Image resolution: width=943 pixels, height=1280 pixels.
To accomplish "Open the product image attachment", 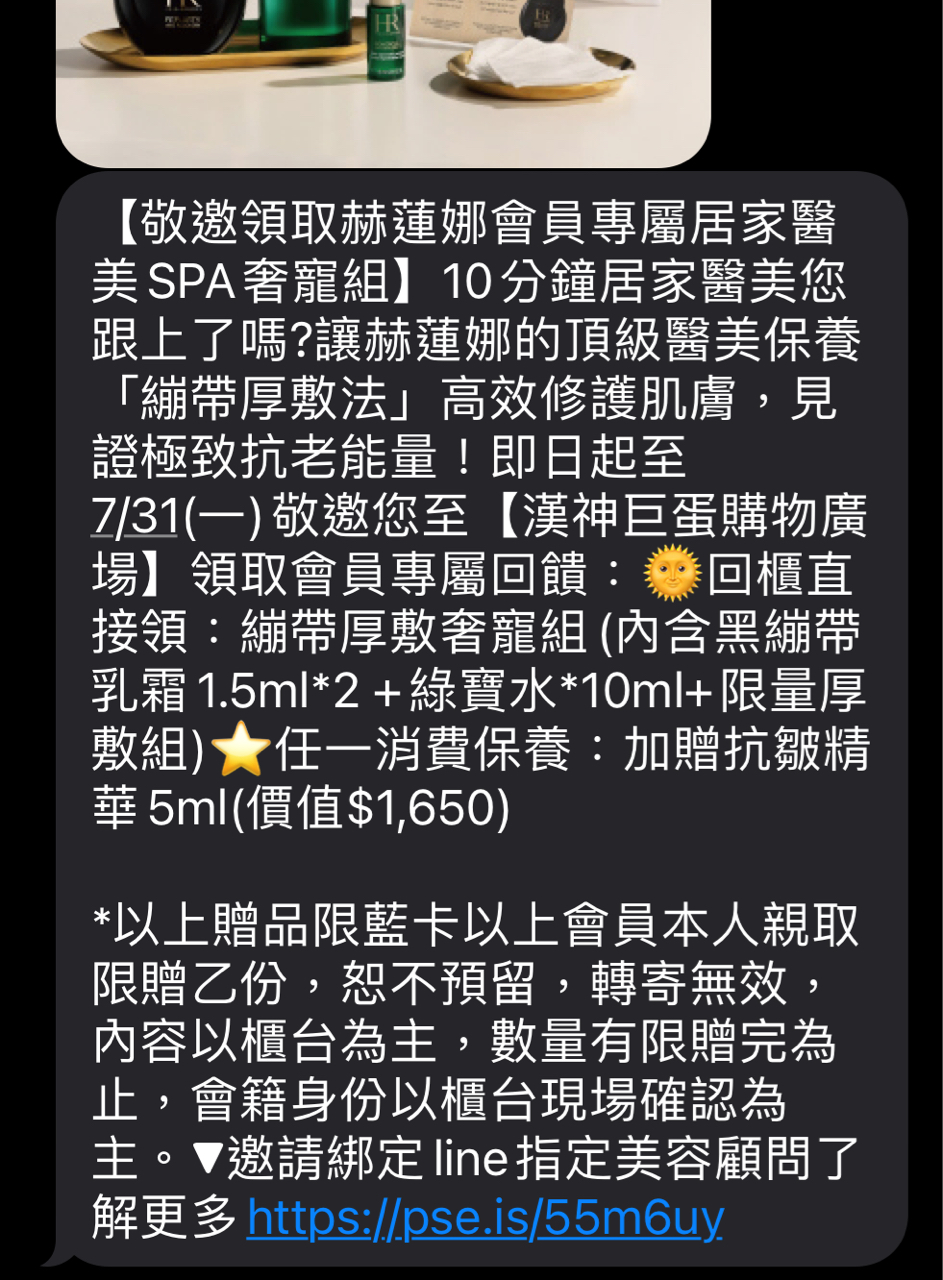I will [383, 75].
